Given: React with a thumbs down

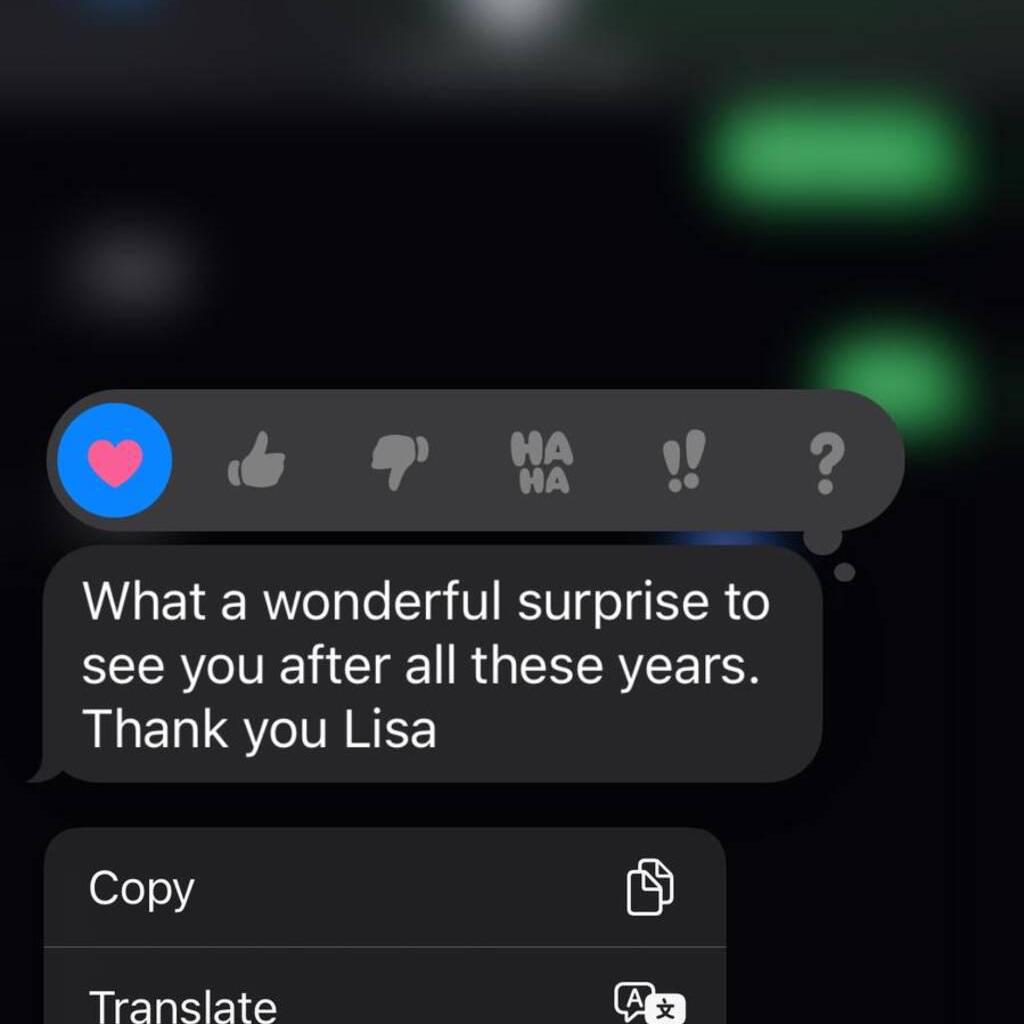Looking at the screenshot, I should pyautogui.click(x=399, y=461).
